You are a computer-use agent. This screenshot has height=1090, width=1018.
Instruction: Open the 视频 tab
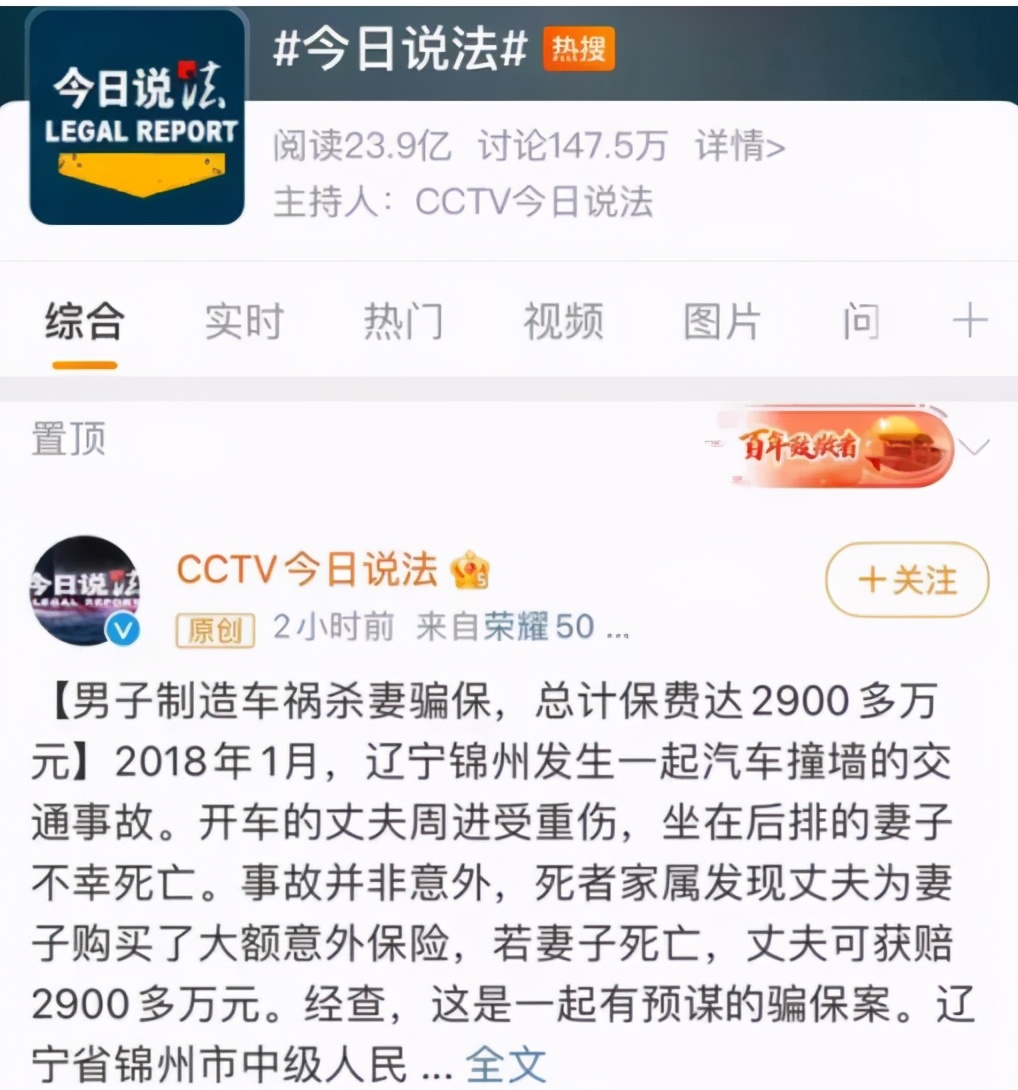[563, 323]
